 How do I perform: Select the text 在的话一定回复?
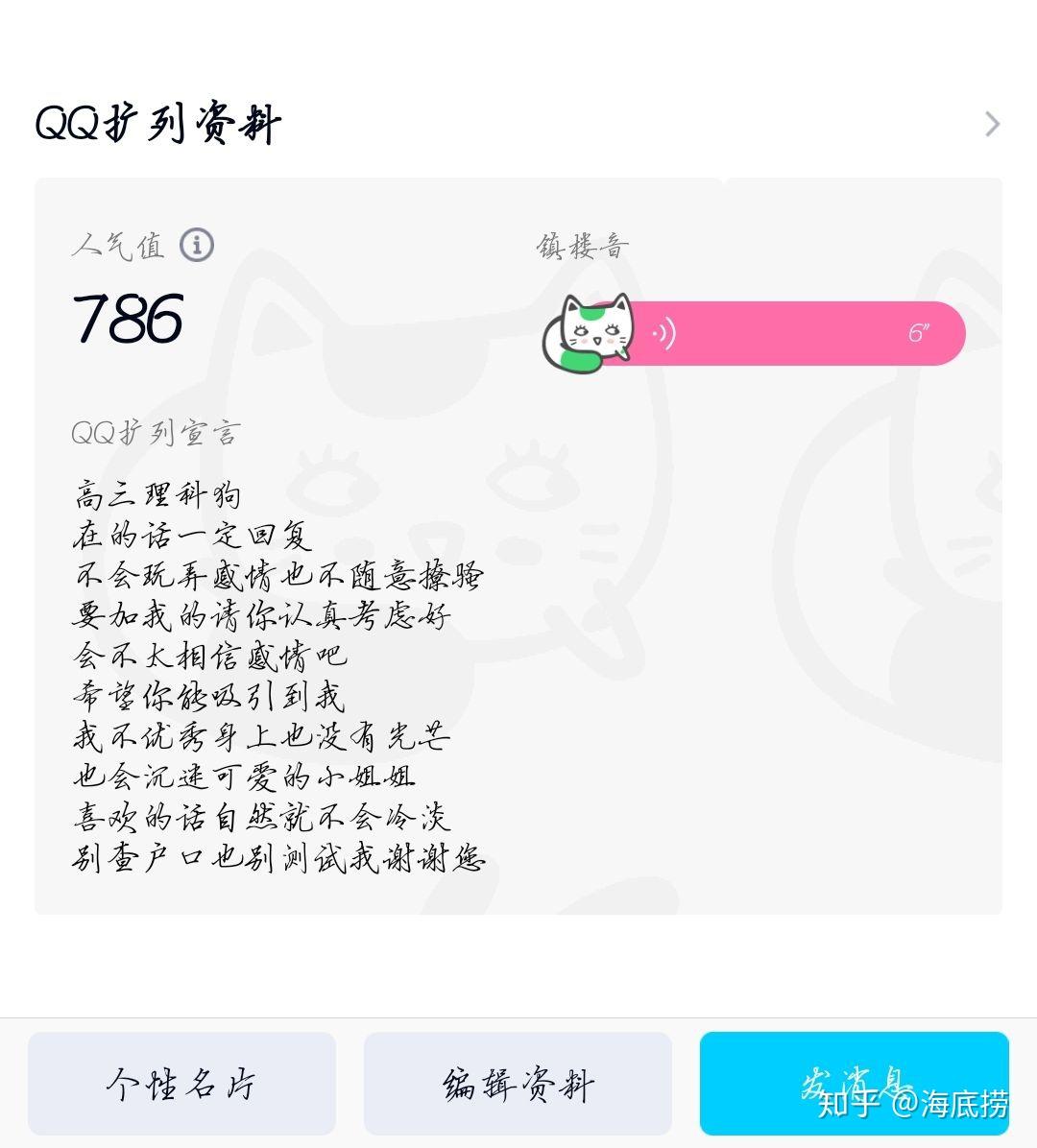pos(192,535)
